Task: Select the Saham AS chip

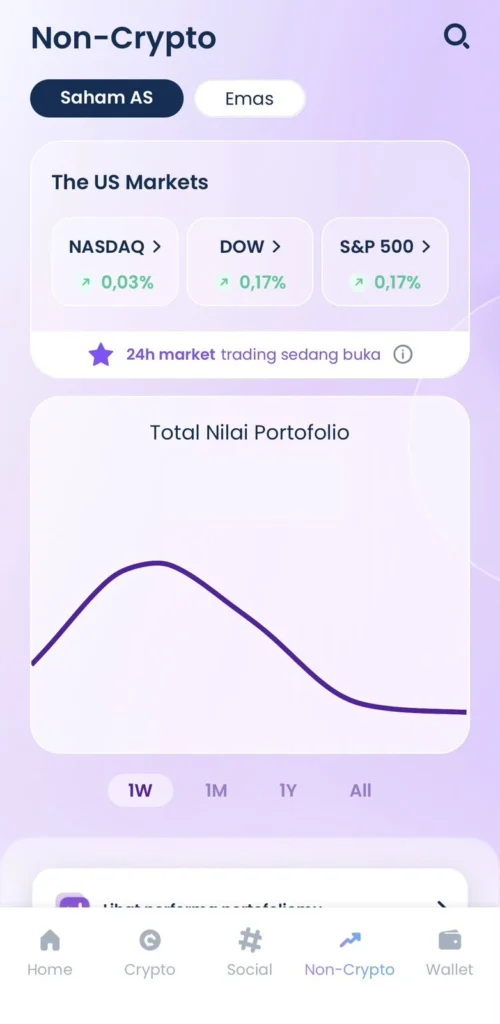Action: 106,98
